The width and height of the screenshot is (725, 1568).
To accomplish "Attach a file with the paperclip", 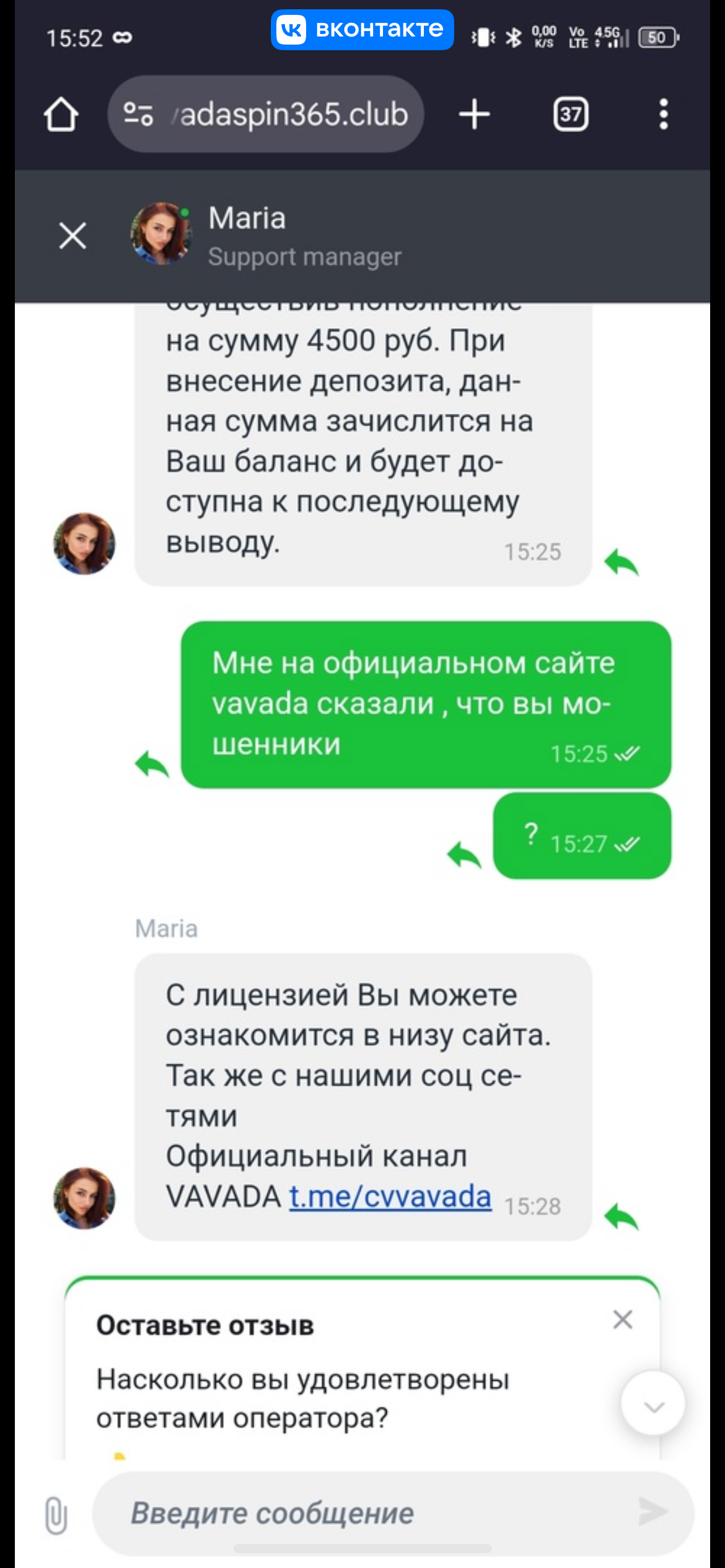I will point(56,1515).
